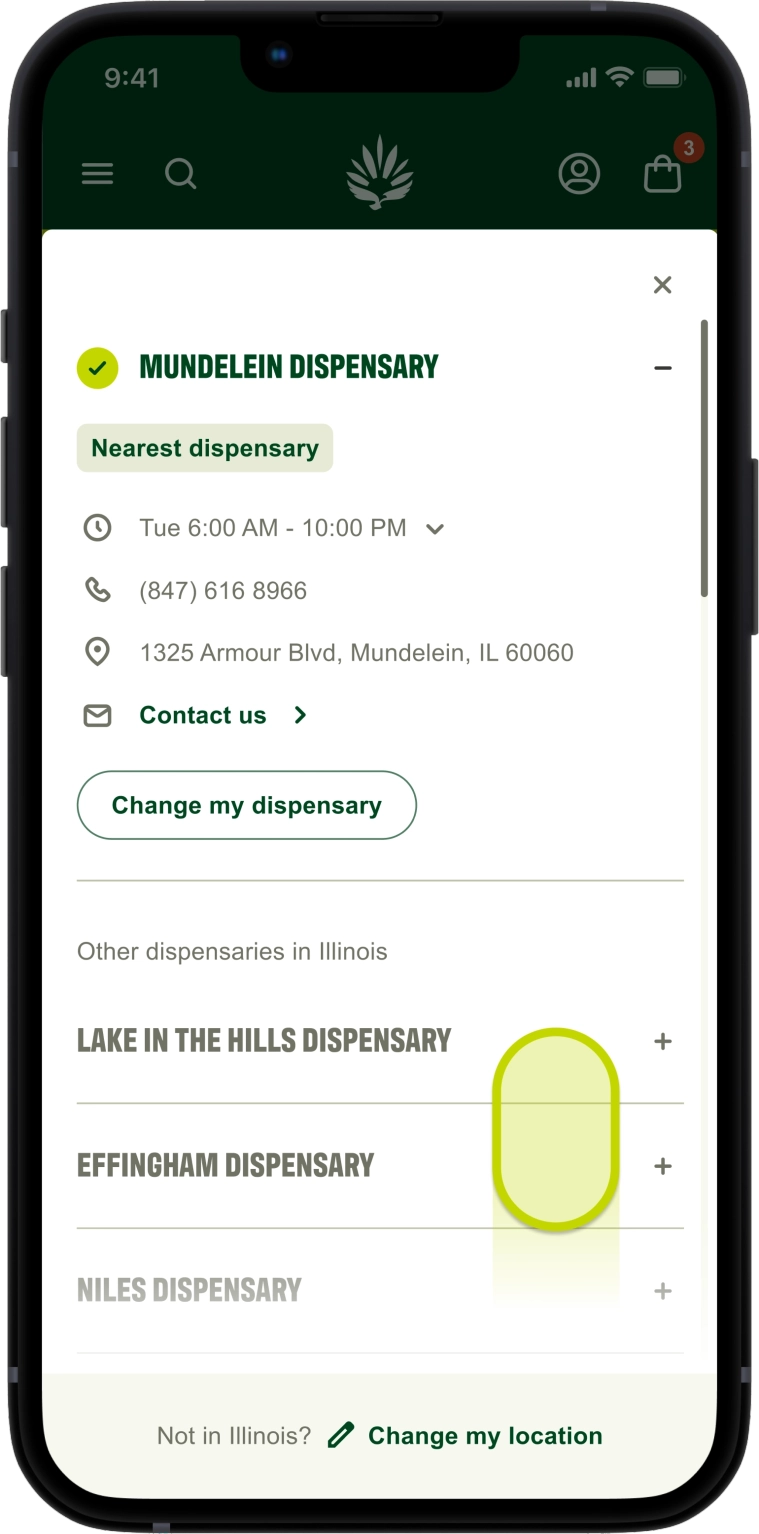The height and width of the screenshot is (1534, 759).
Task: Close the dispensary panel
Action: point(662,285)
